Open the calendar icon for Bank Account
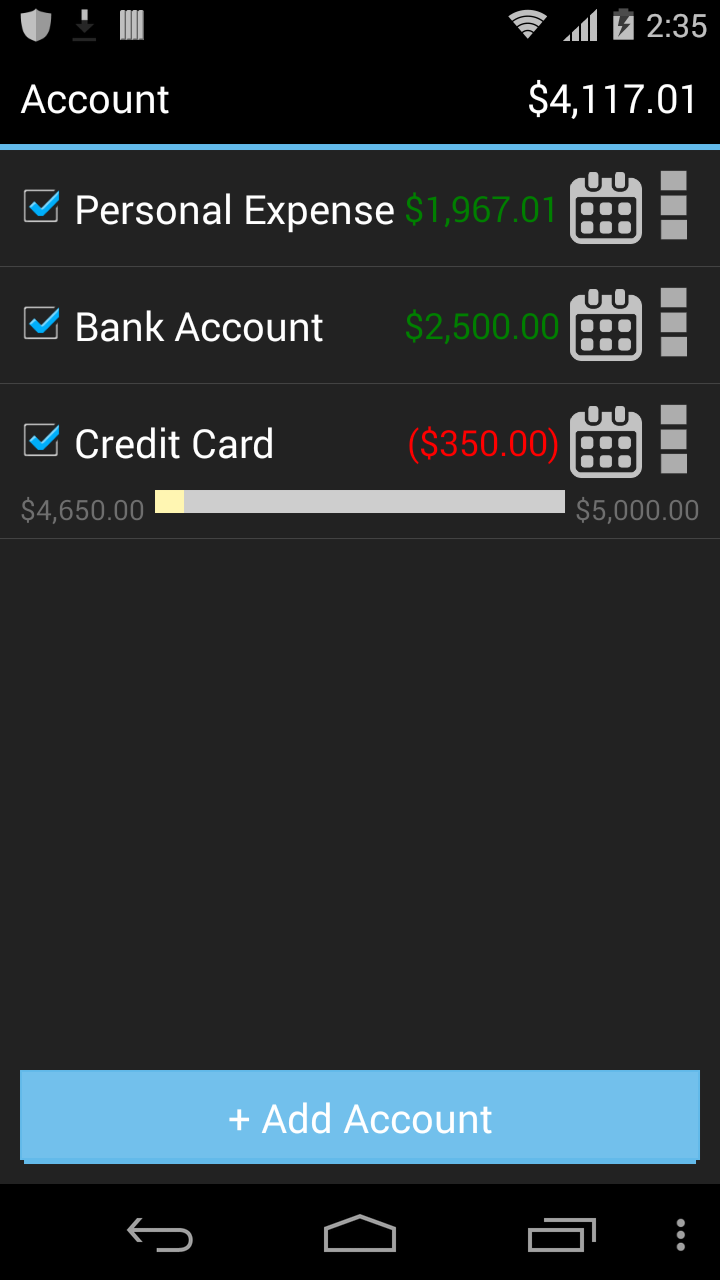Image resolution: width=720 pixels, height=1280 pixels. click(606, 326)
